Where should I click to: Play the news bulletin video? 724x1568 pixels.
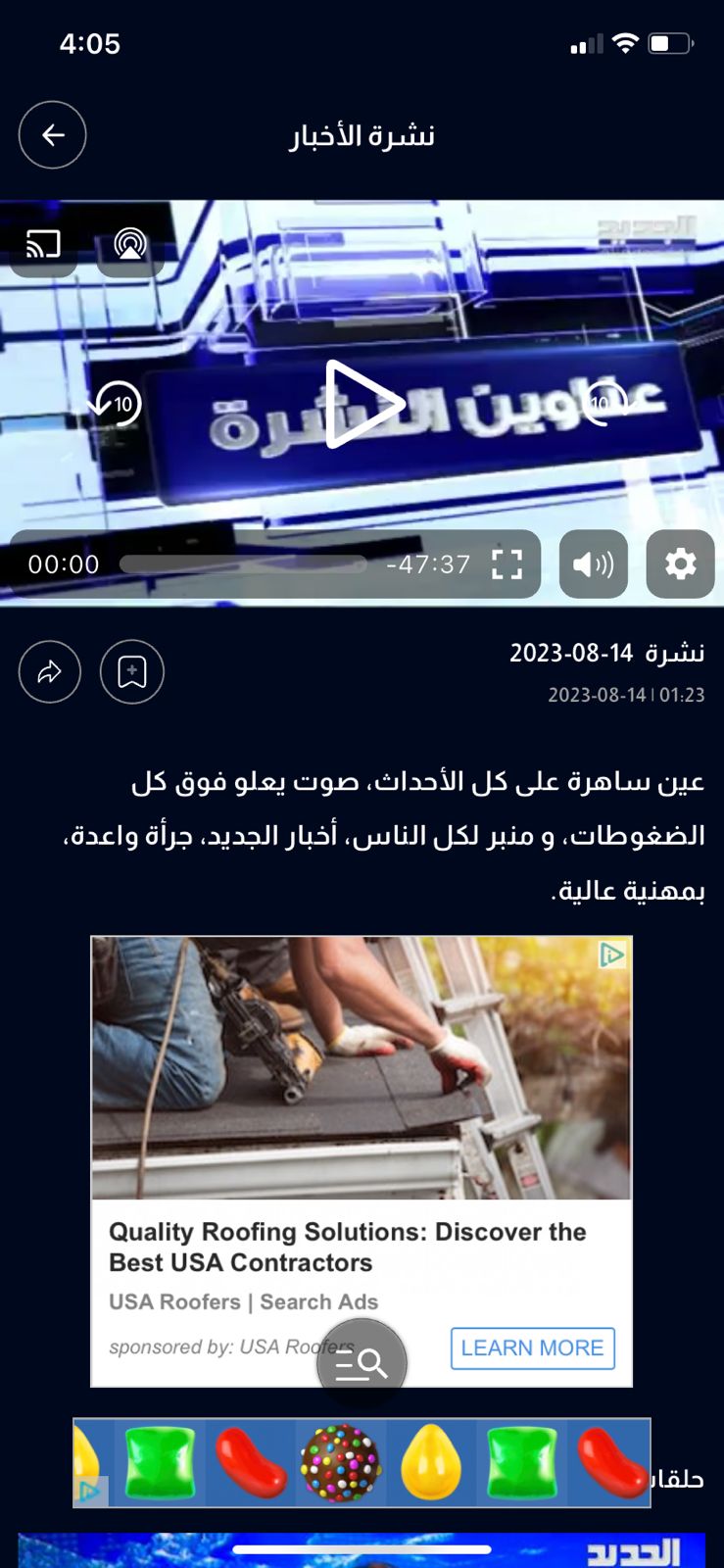[362, 404]
